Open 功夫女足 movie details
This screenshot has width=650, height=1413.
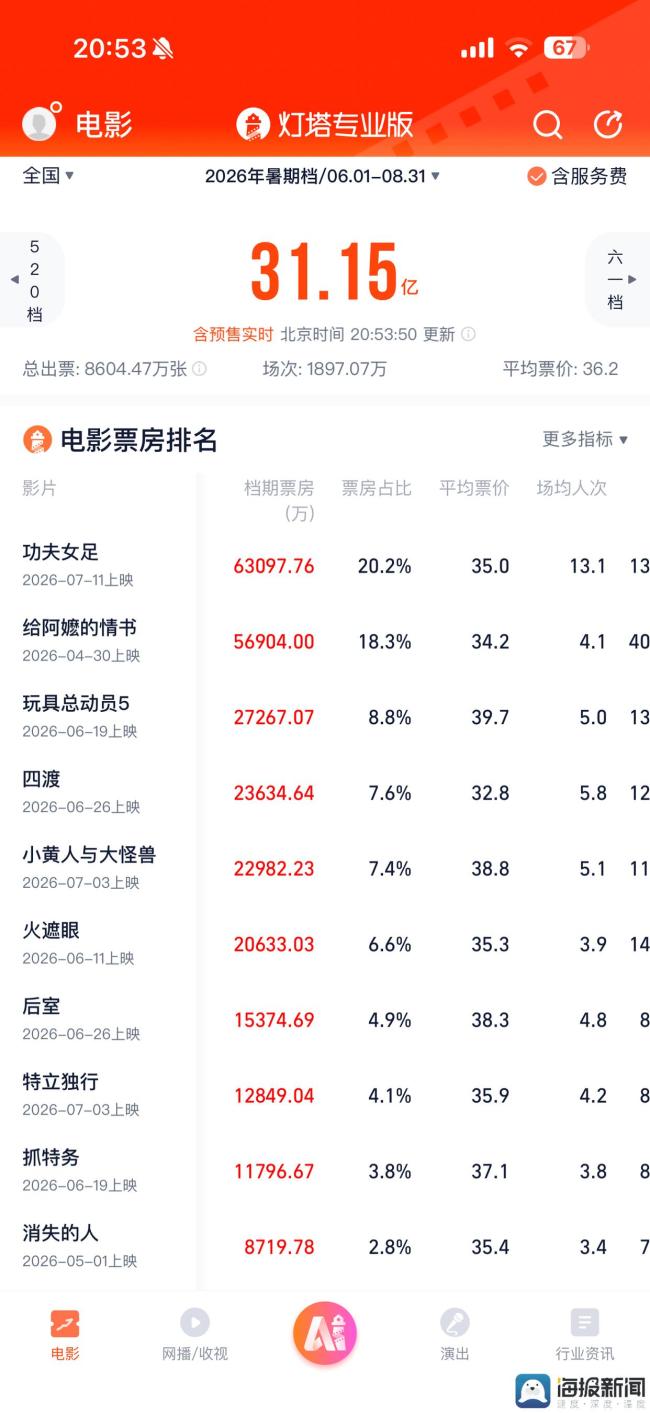click(x=325, y=565)
